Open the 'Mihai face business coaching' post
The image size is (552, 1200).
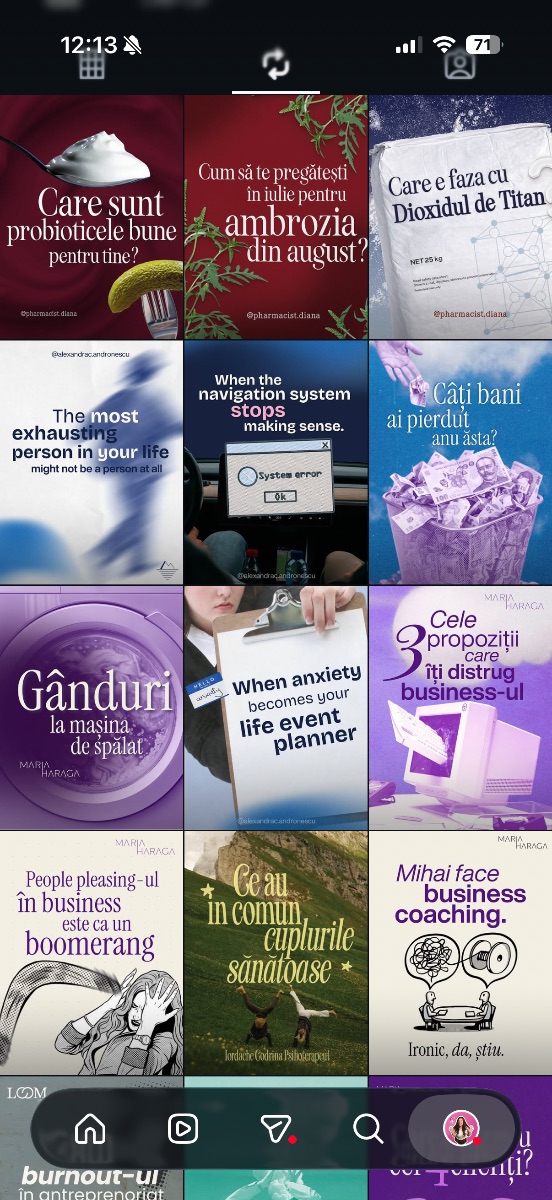click(x=460, y=953)
